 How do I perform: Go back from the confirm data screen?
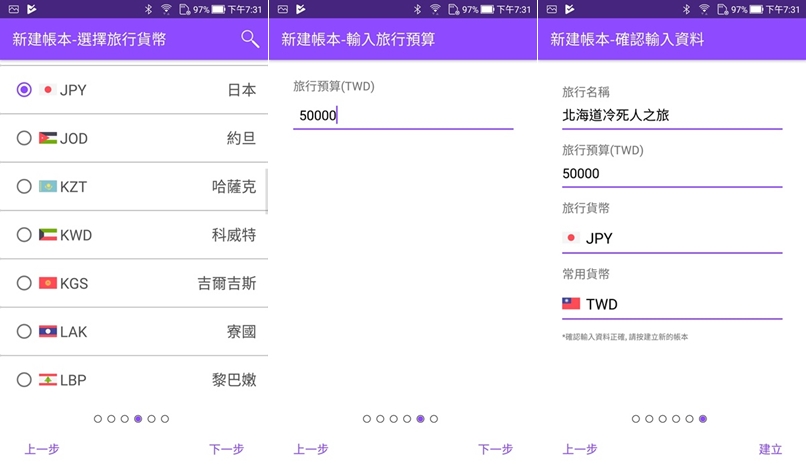(x=579, y=449)
